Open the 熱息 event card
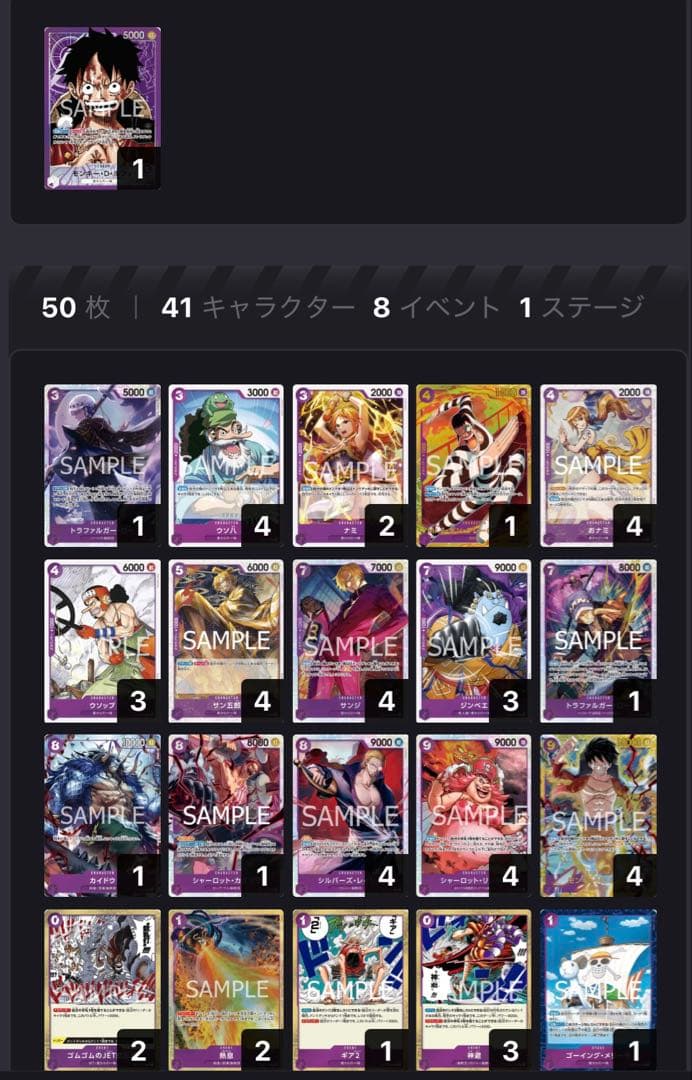This screenshot has height=1080, width=692. click(225, 990)
